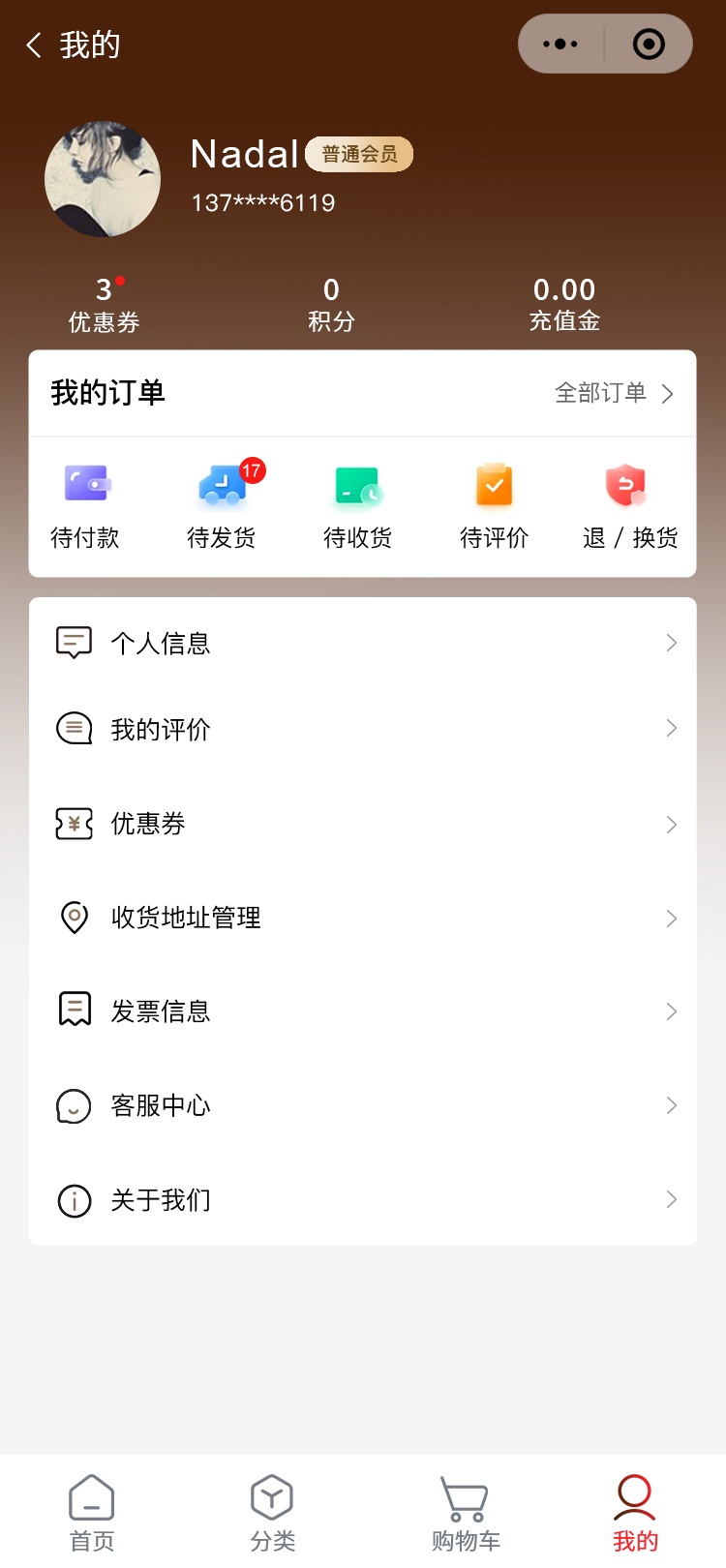Open 个人信息 personal info row
Image resolution: width=726 pixels, height=1568 pixels.
[x=363, y=643]
